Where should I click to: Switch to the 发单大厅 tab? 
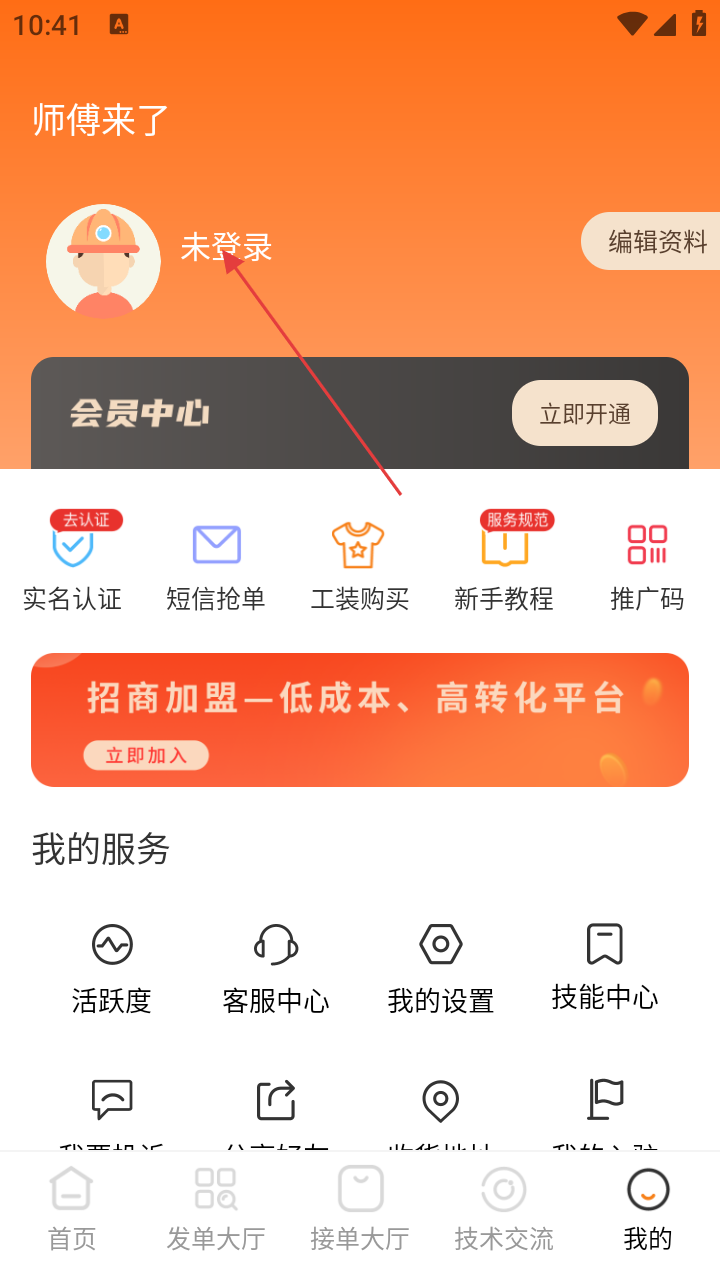216,1210
